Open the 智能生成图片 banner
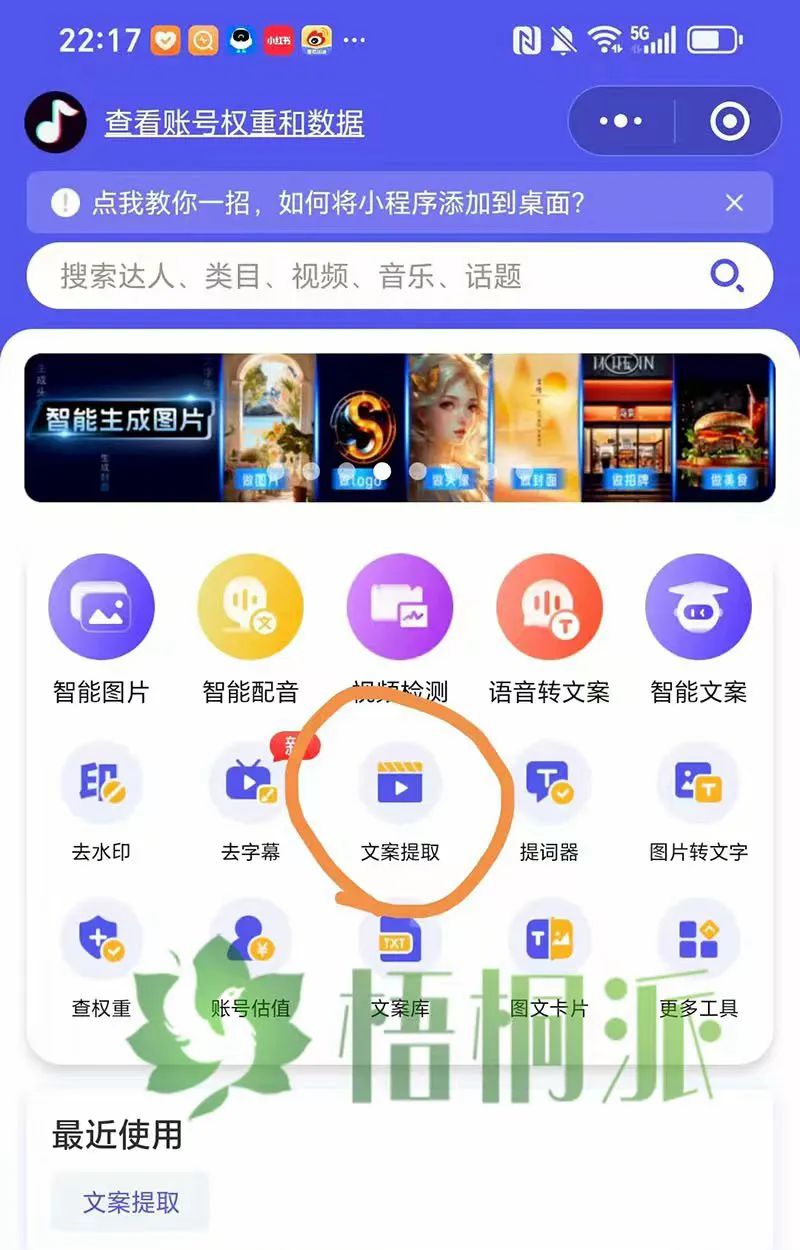The height and width of the screenshot is (1250, 800). point(399,427)
